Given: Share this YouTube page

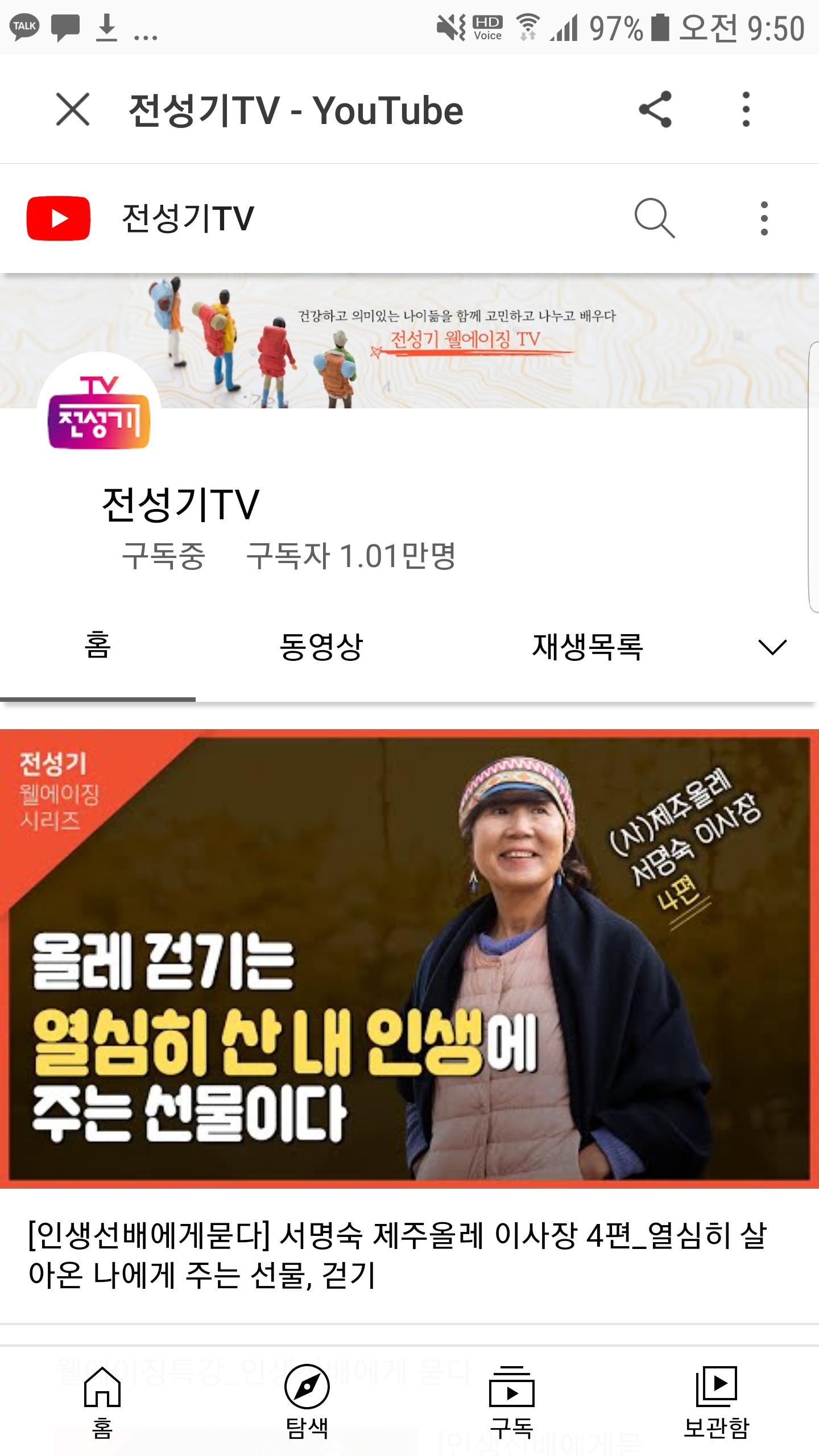Looking at the screenshot, I should tap(655, 109).
